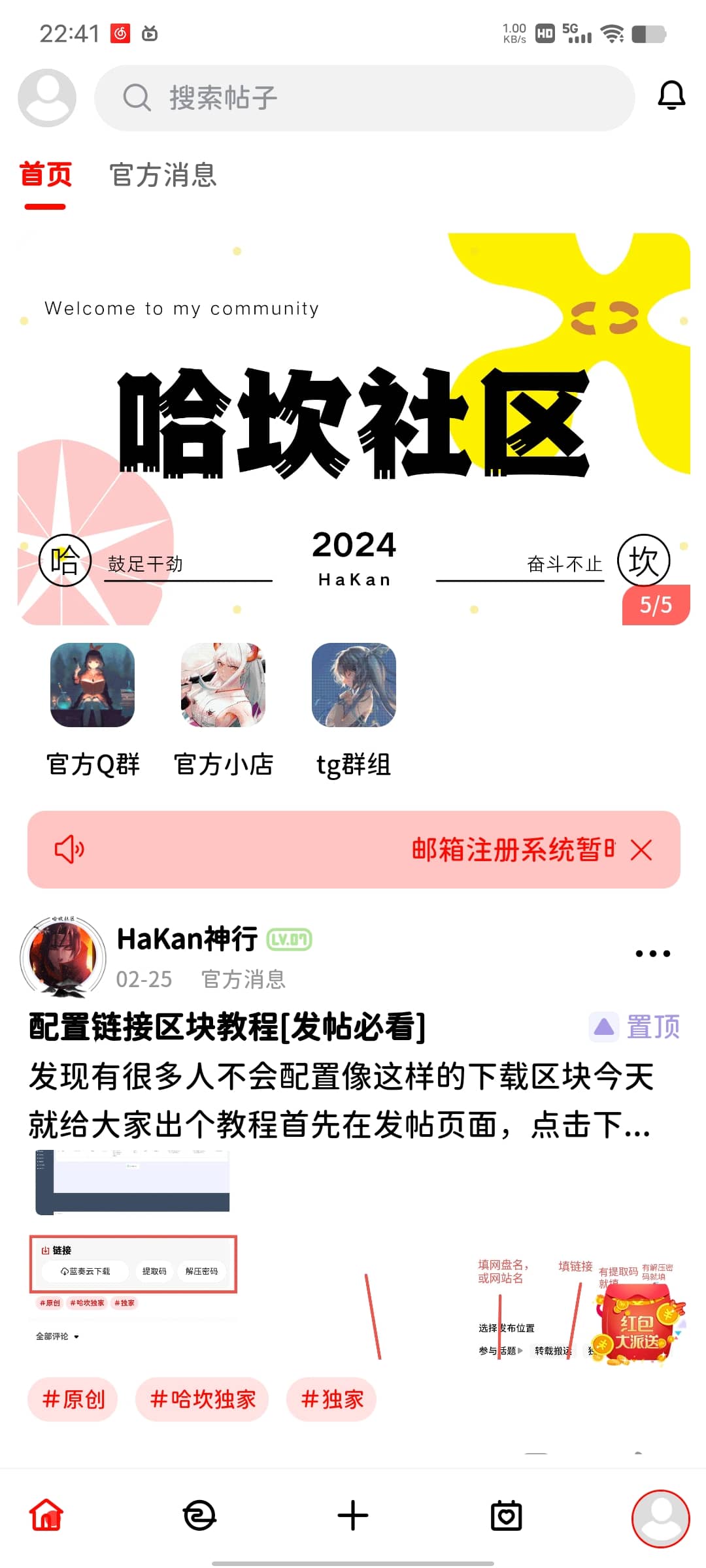Open the post 配置链接区块教程[发帖必看]
The height and width of the screenshot is (1568, 706).
(x=227, y=1026)
